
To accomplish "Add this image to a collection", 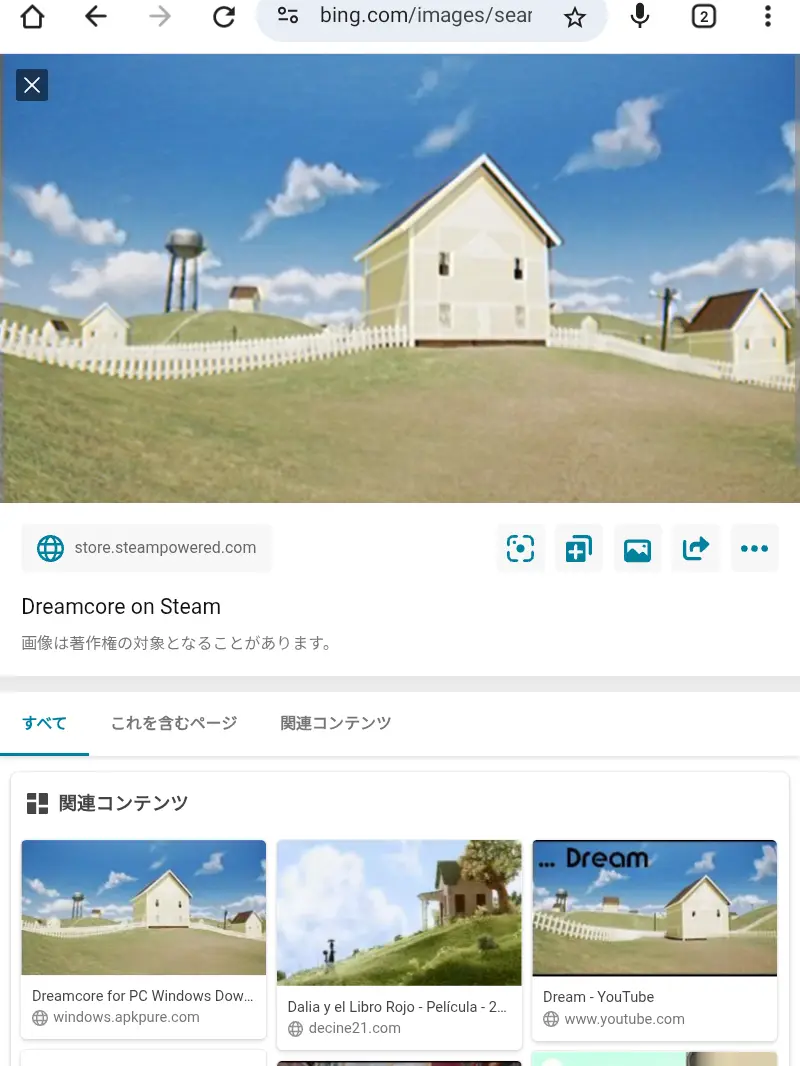I will tap(579, 548).
